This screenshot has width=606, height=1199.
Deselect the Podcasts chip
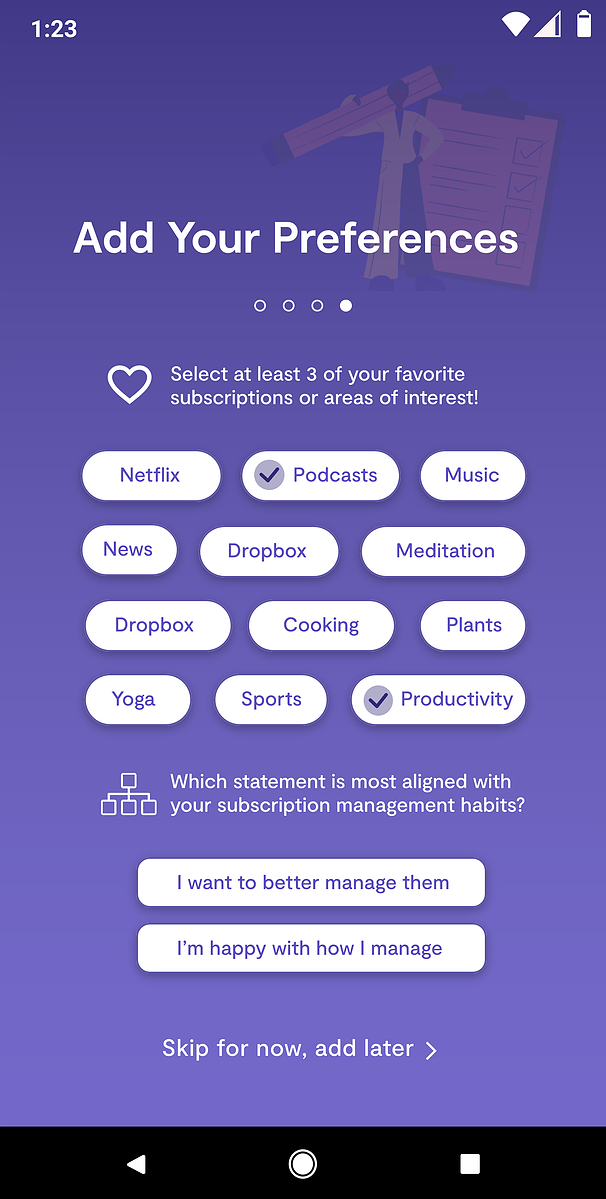[321, 476]
